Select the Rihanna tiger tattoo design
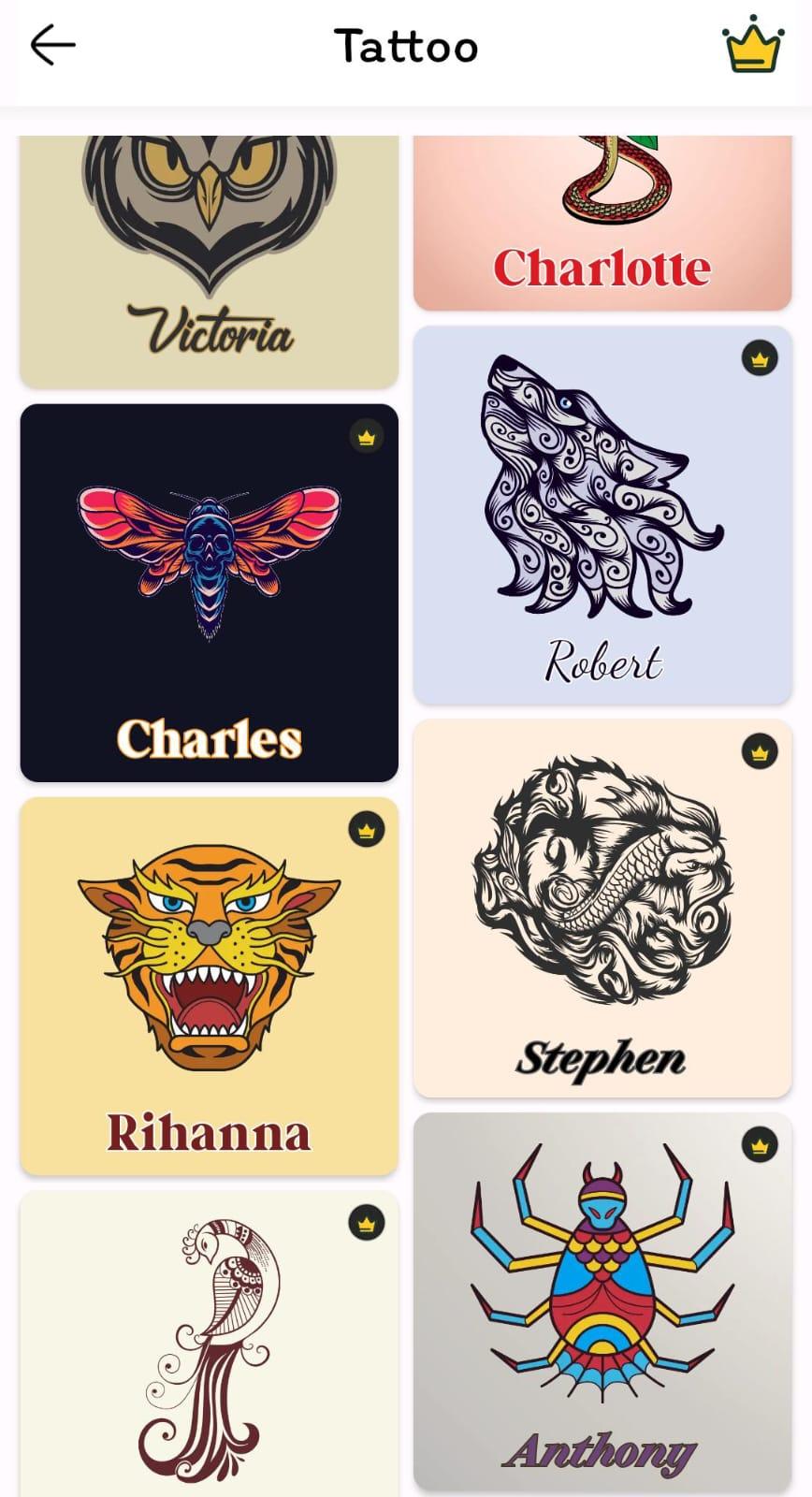The image size is (812, 1497). click(x=209, y=986)
